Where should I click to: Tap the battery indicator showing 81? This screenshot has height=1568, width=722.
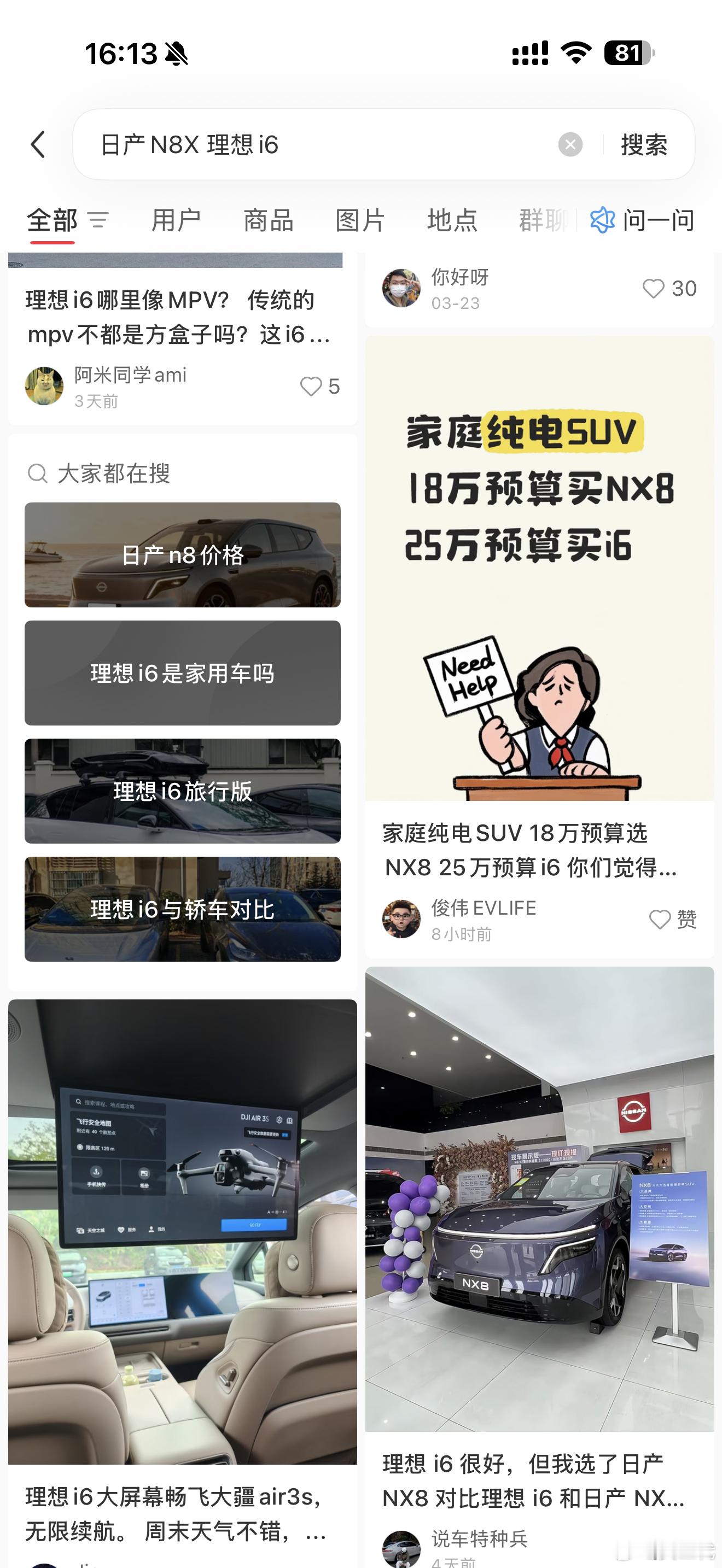[x=630, y=54]
